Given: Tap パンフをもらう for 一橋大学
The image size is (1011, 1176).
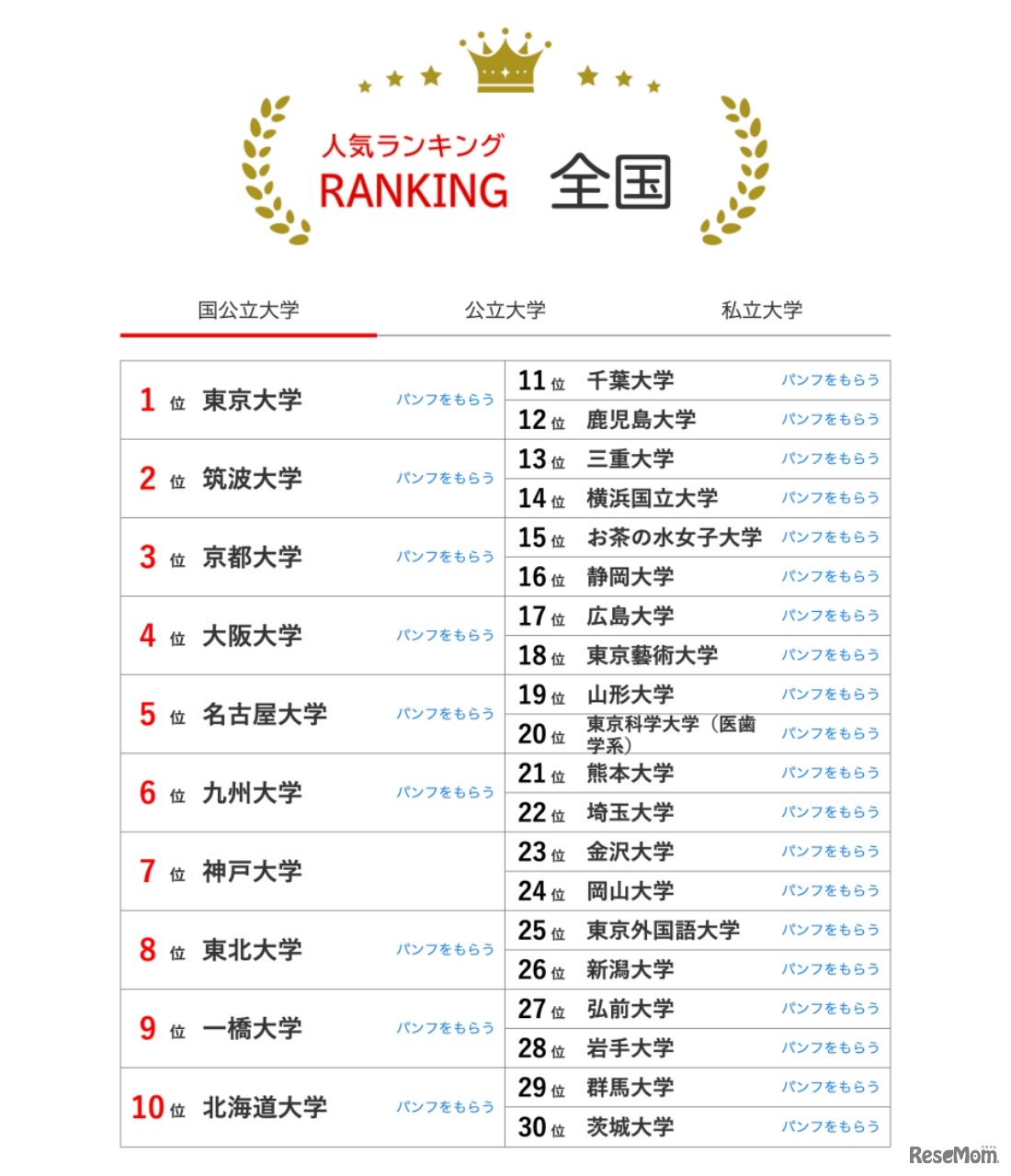Looking at the screenshot, I should [x=445, y=1028].
